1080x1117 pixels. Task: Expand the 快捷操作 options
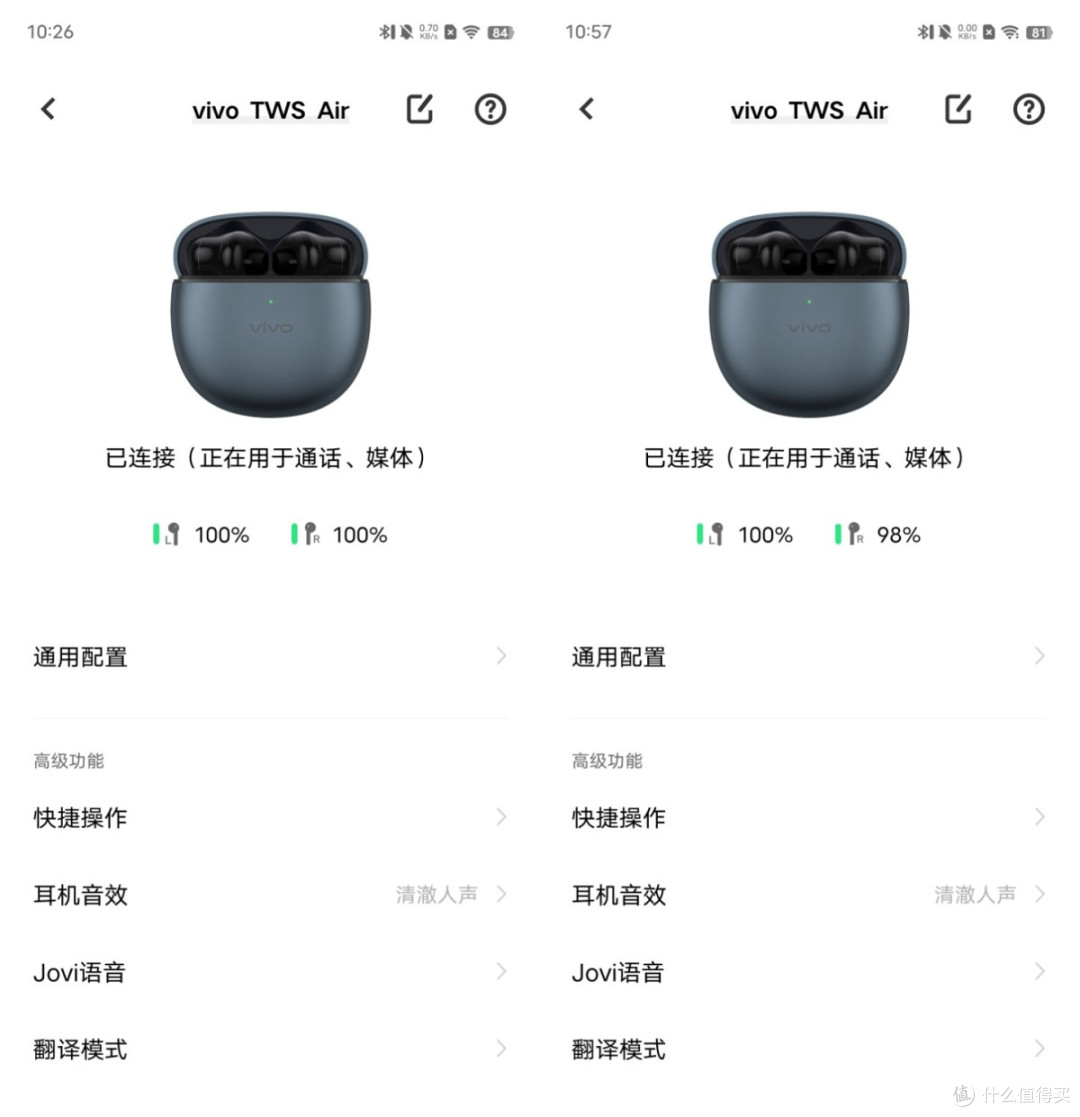click(x=270, y=817)
